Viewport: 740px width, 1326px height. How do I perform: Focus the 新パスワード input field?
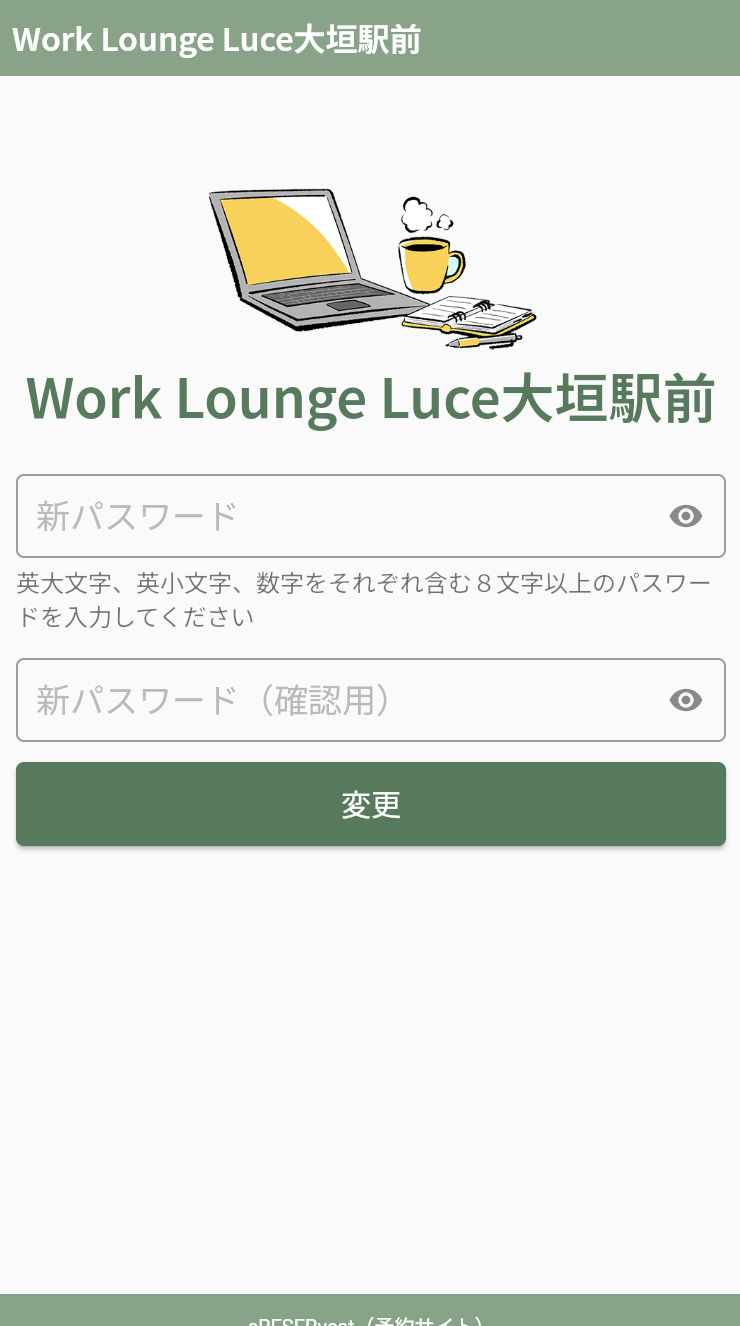(x=340, y=516)
